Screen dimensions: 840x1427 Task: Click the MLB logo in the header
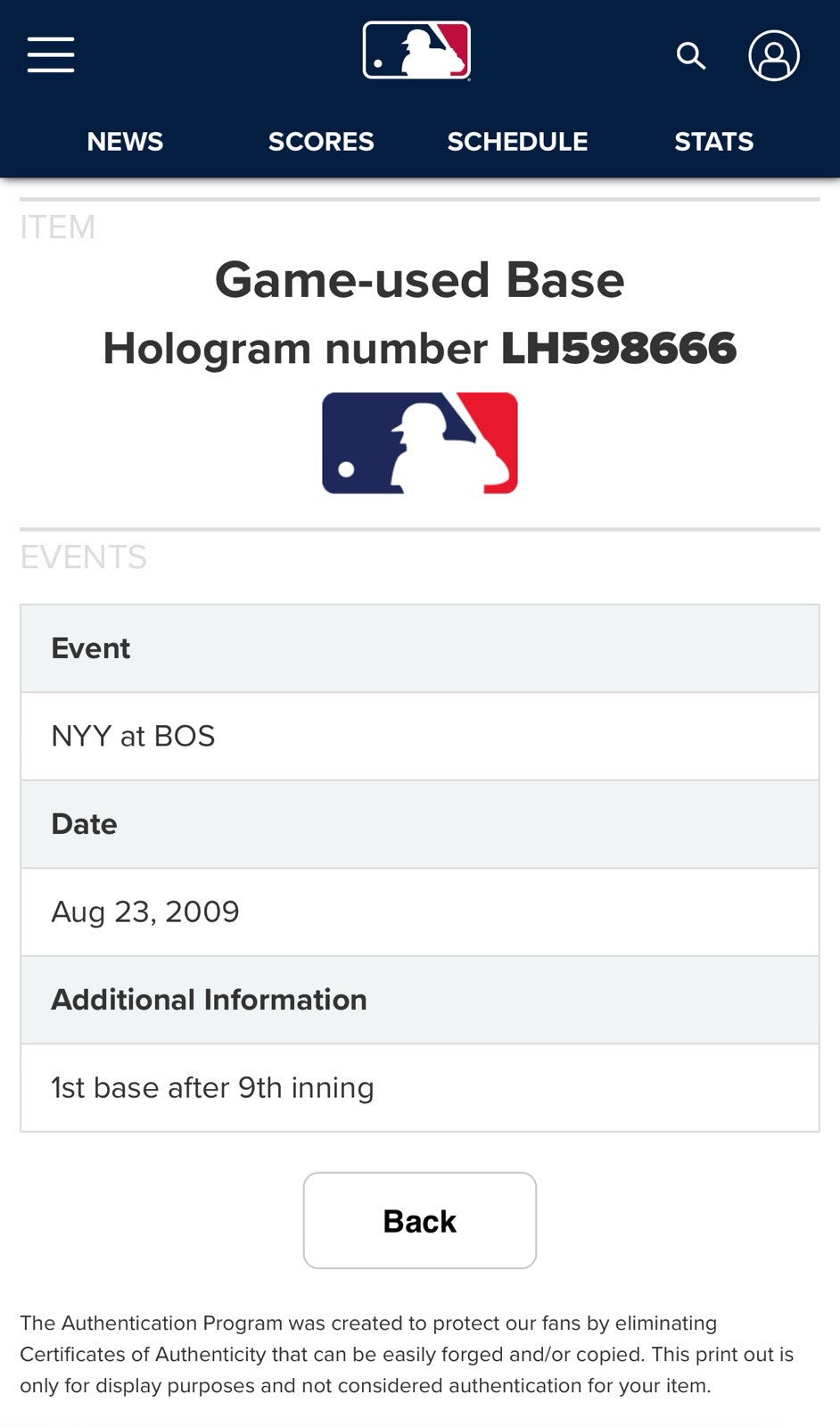416,52
